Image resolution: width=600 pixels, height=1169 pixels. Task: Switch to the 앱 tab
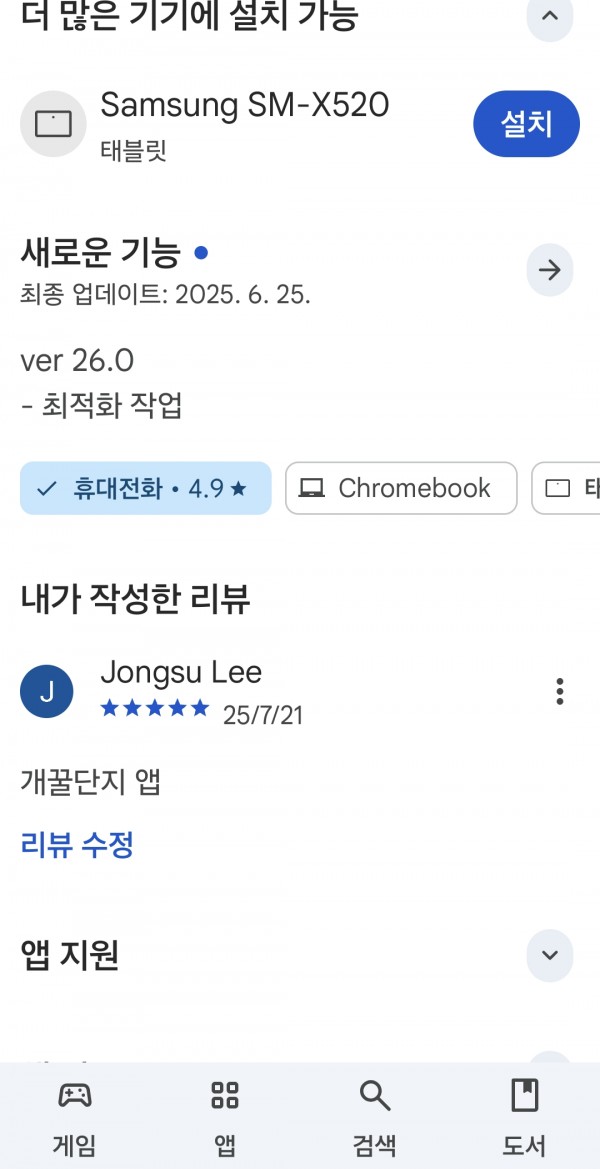[x=224, y=1118]
